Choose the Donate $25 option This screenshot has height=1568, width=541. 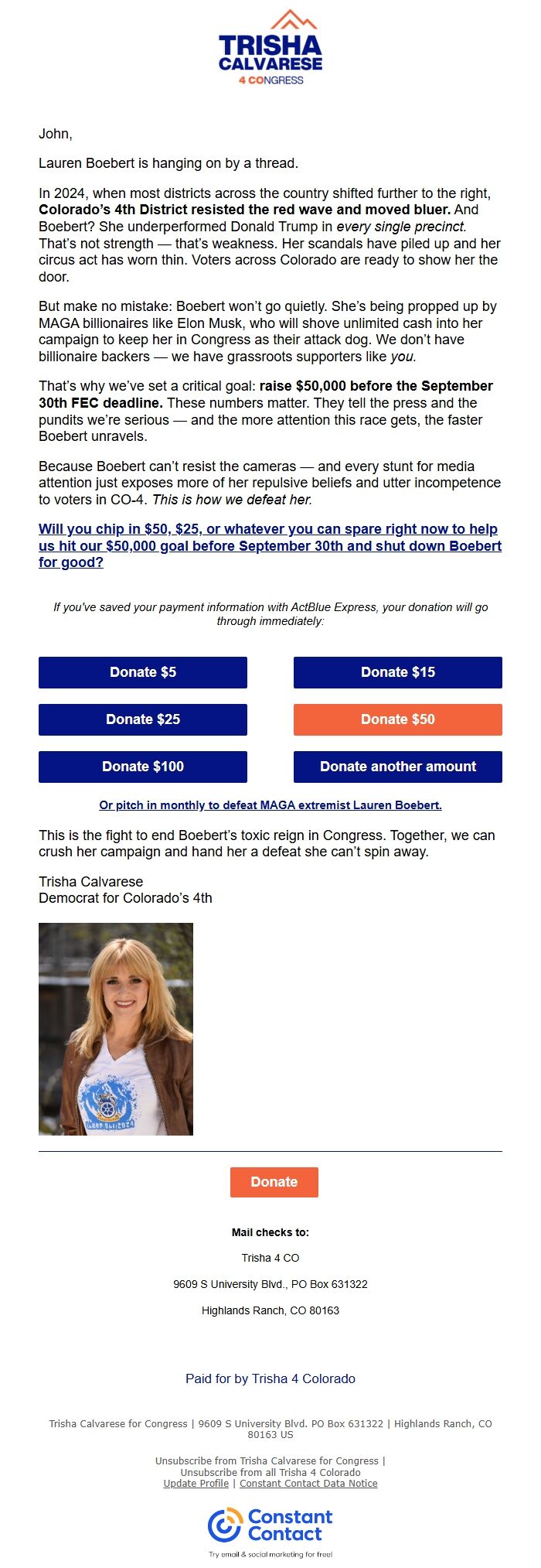click(x=143, y=719)
